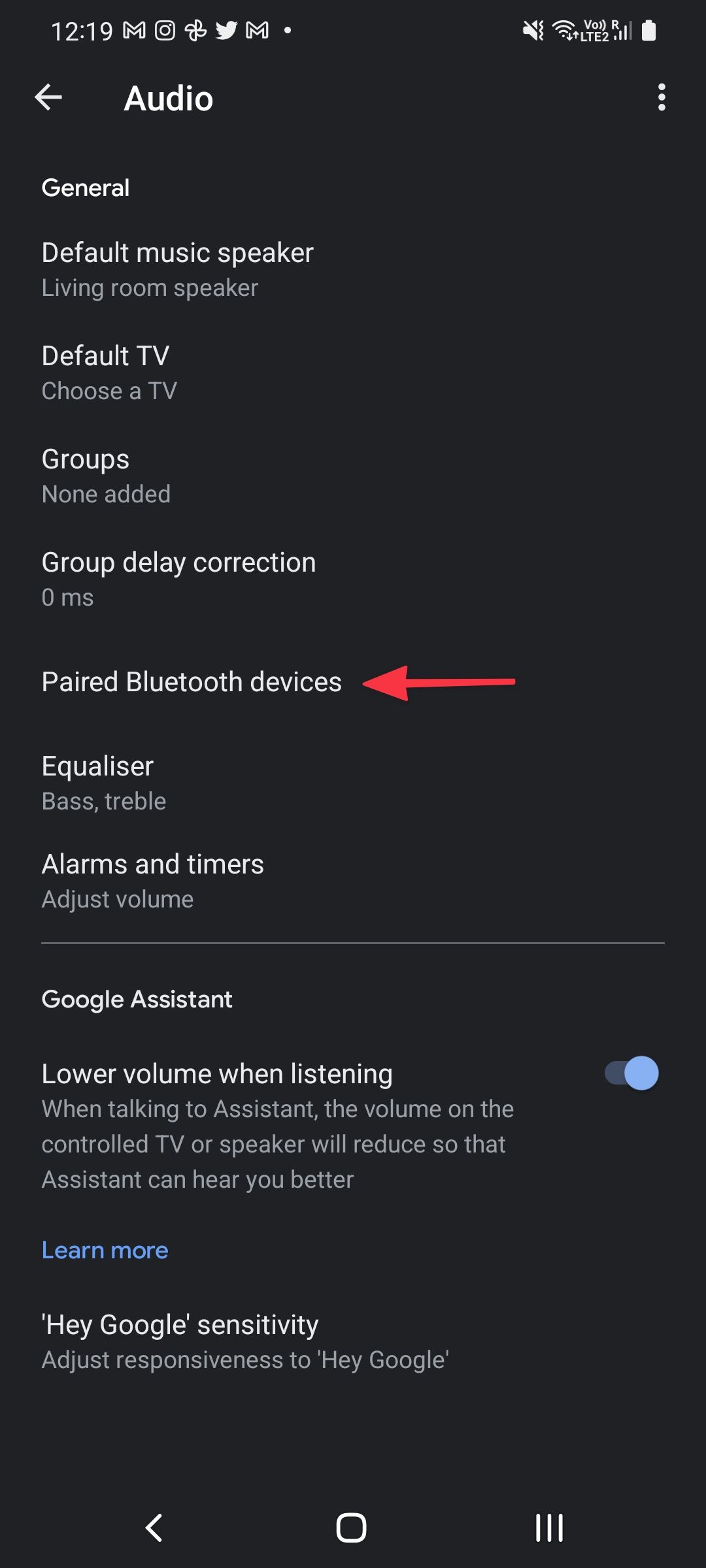The width and height of the screenshot is (706, 1568).
Task: Open Group delay correction
Action: point(178,579)
